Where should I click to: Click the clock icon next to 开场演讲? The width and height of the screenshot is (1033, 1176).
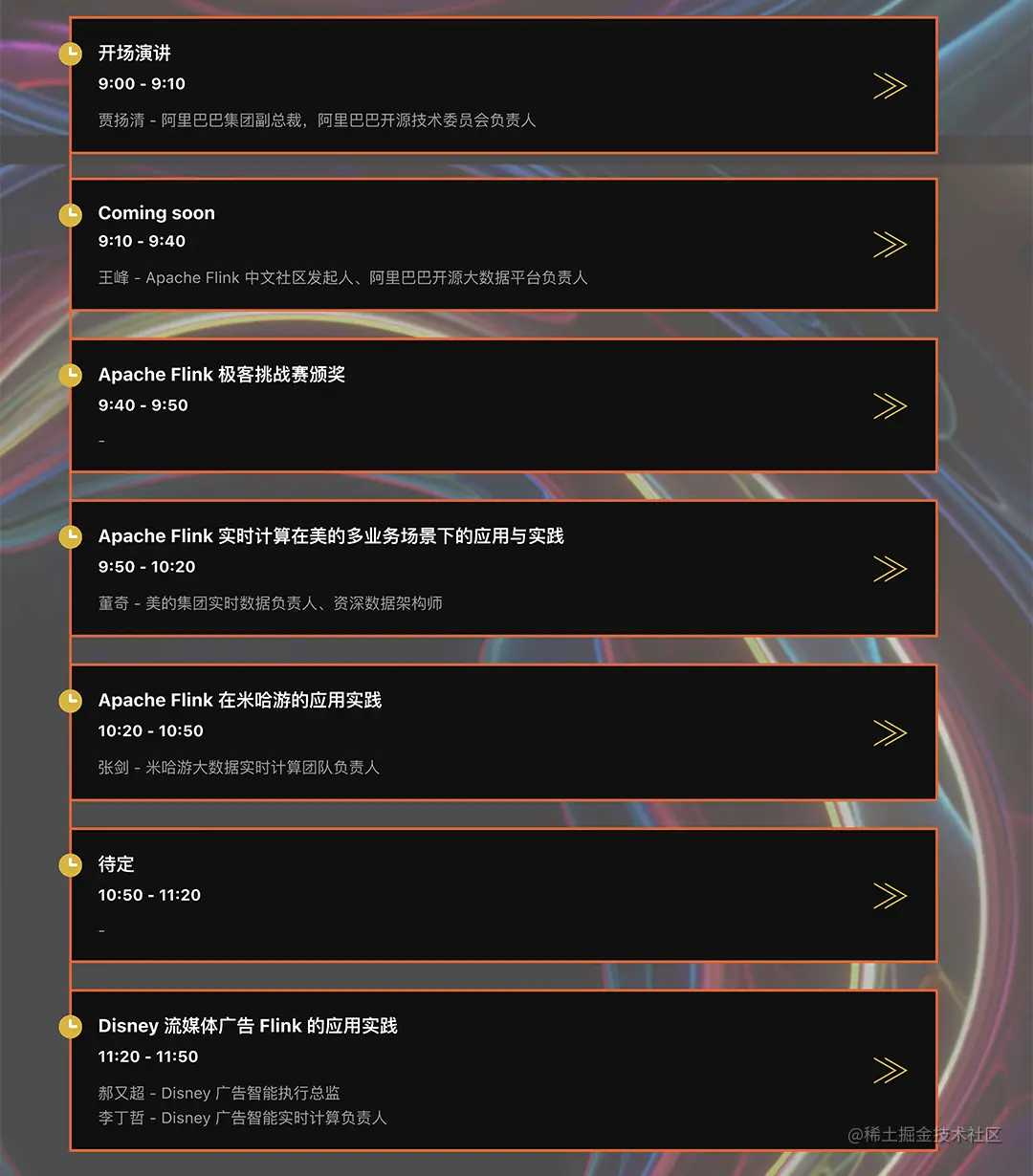pyautogui.click(x=71, y=54)
